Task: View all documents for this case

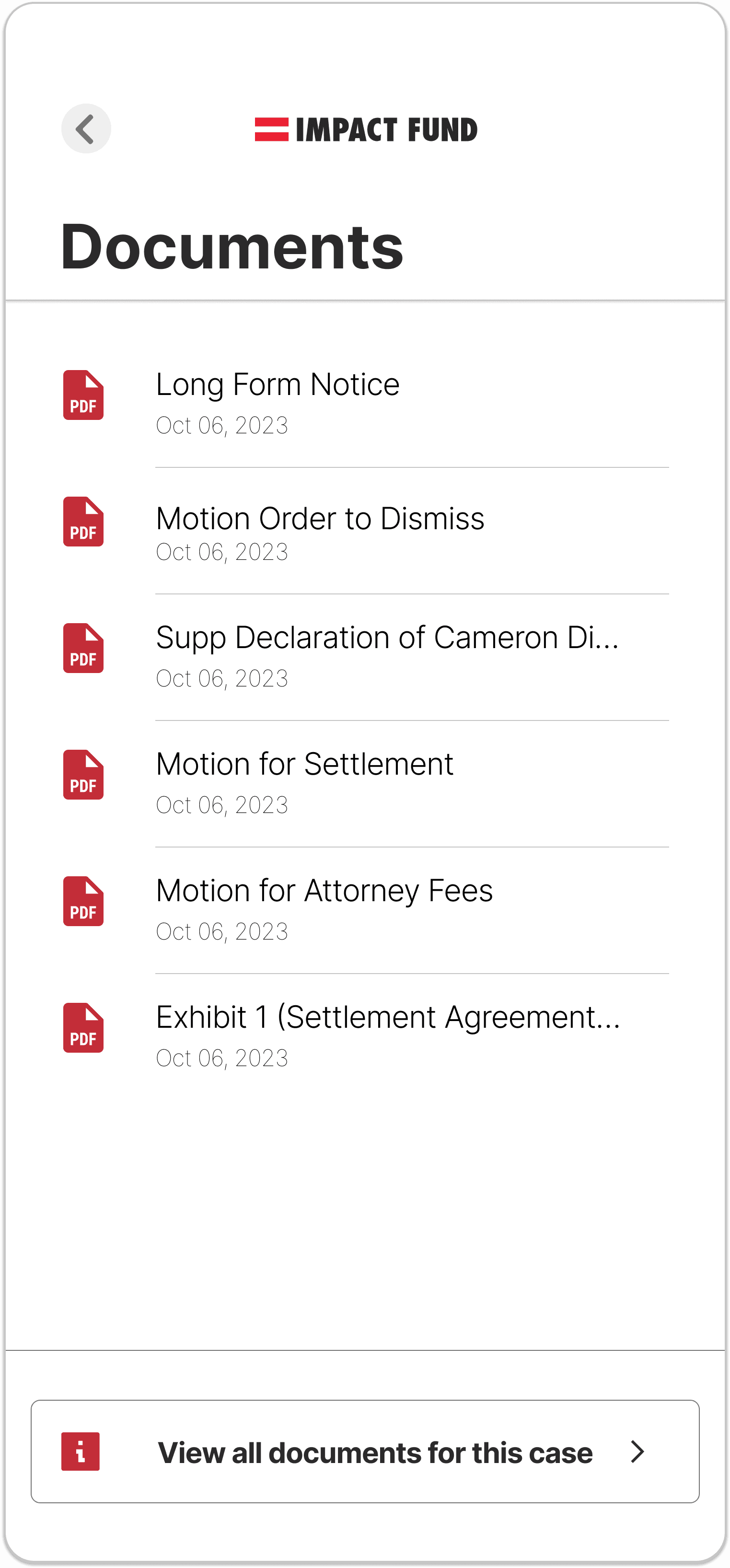Action: 365,1451
